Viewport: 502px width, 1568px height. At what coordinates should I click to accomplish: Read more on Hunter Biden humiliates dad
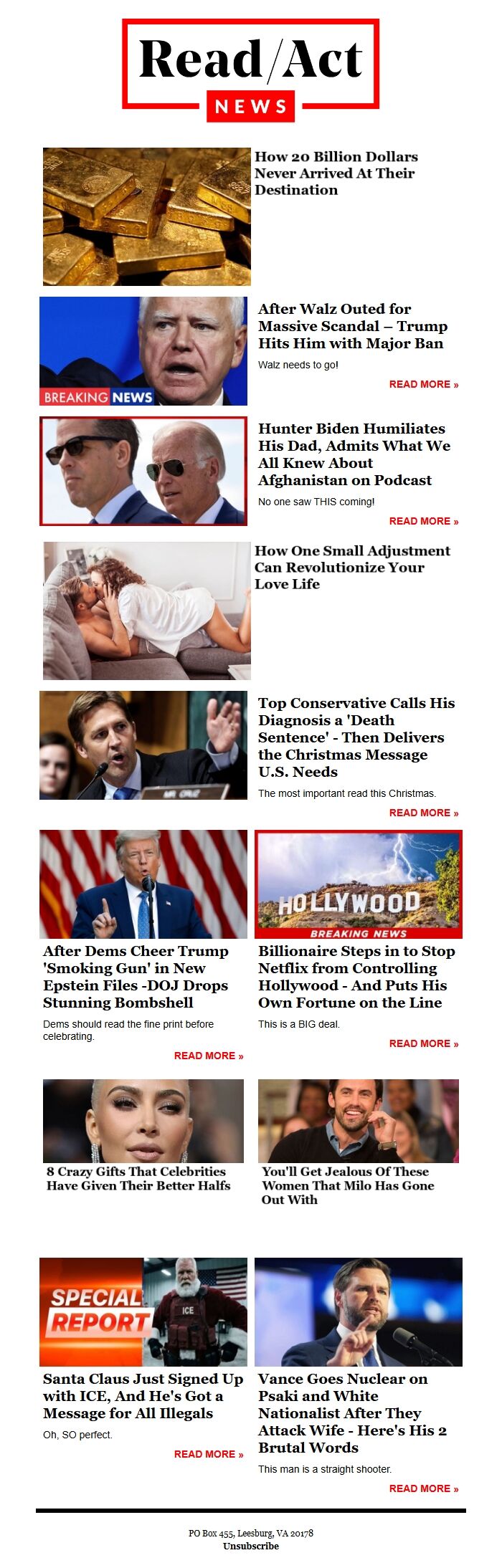point(423,521)
